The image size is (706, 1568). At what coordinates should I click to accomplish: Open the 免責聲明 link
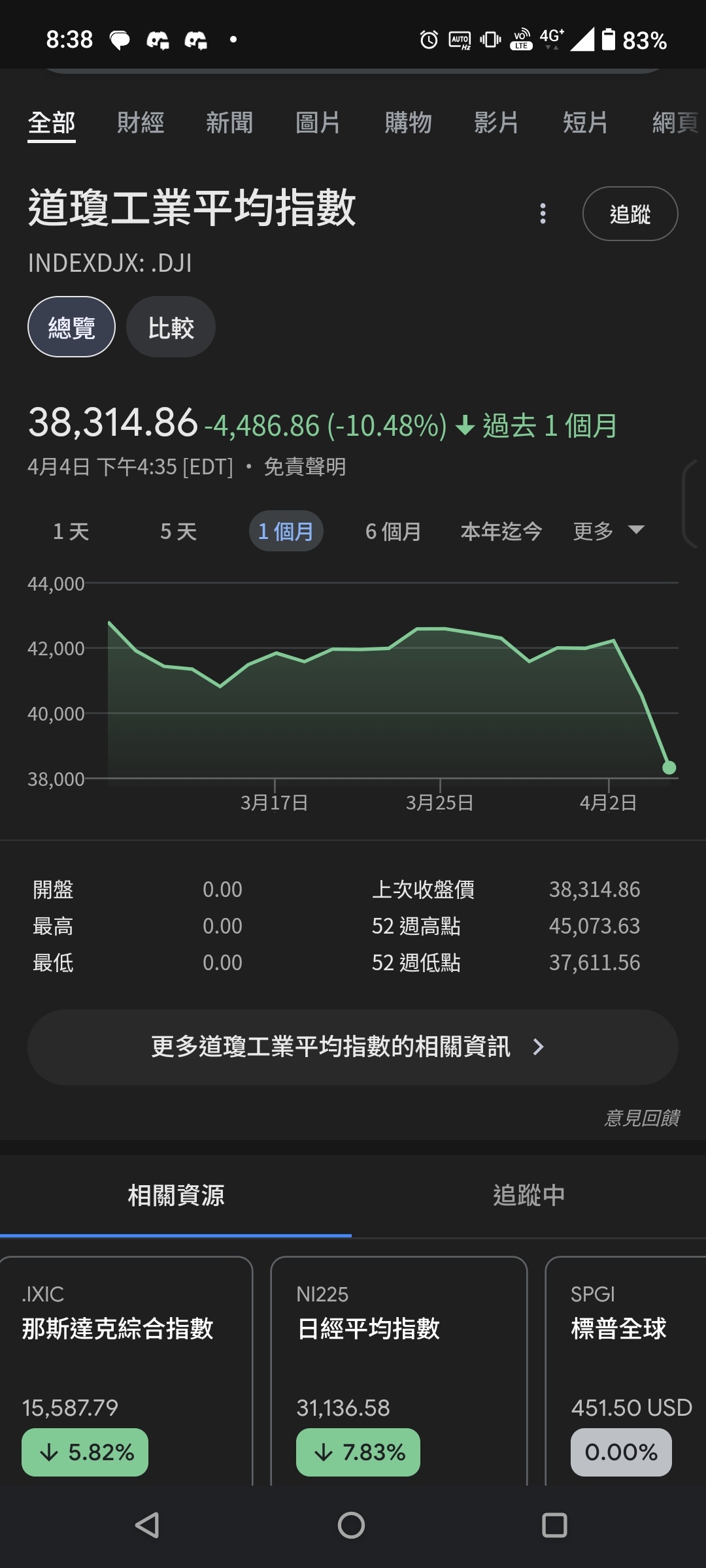coord(305,466)
